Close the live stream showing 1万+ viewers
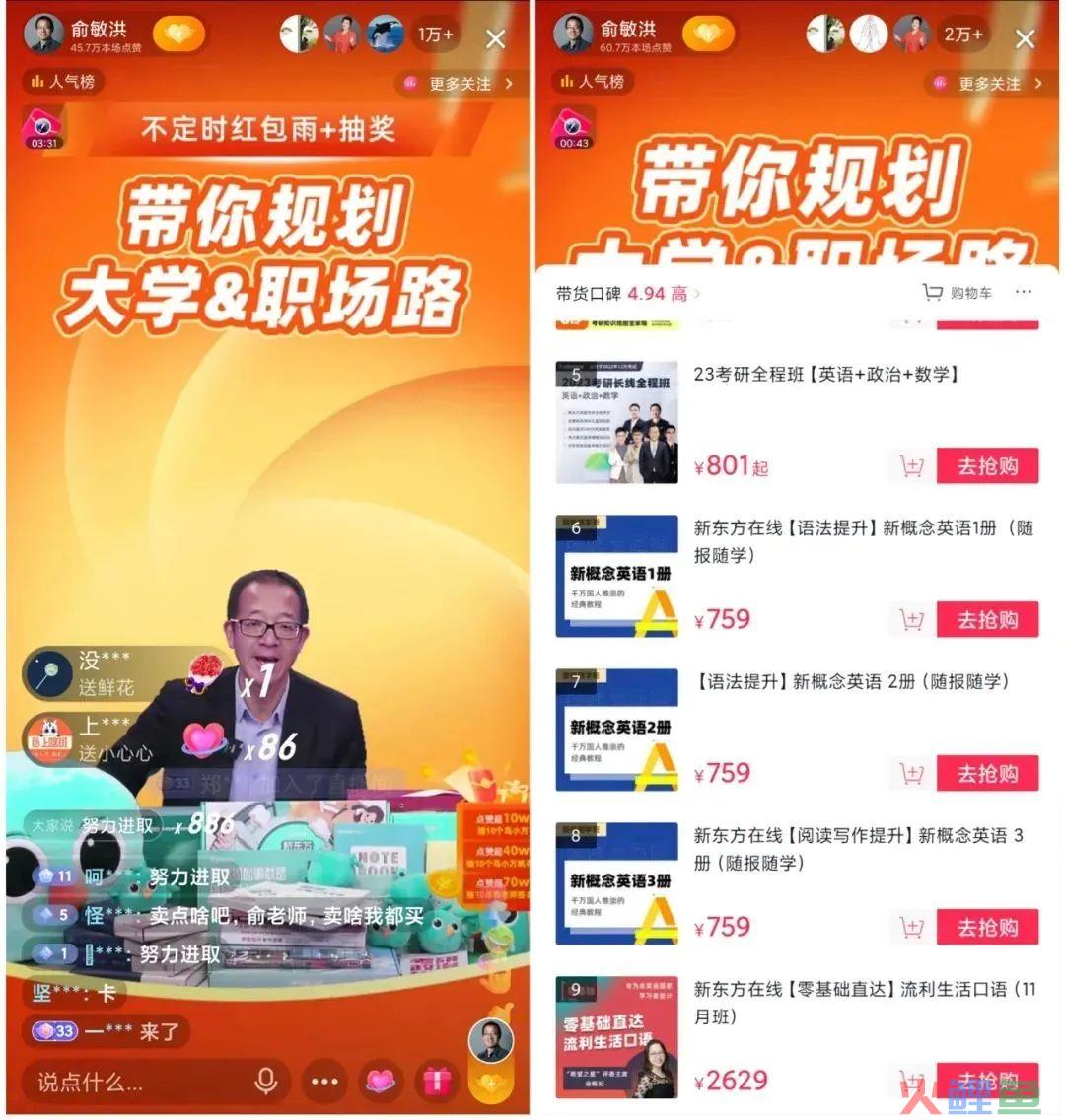This screenshot has width=1065, height=1120. point(496,39)
